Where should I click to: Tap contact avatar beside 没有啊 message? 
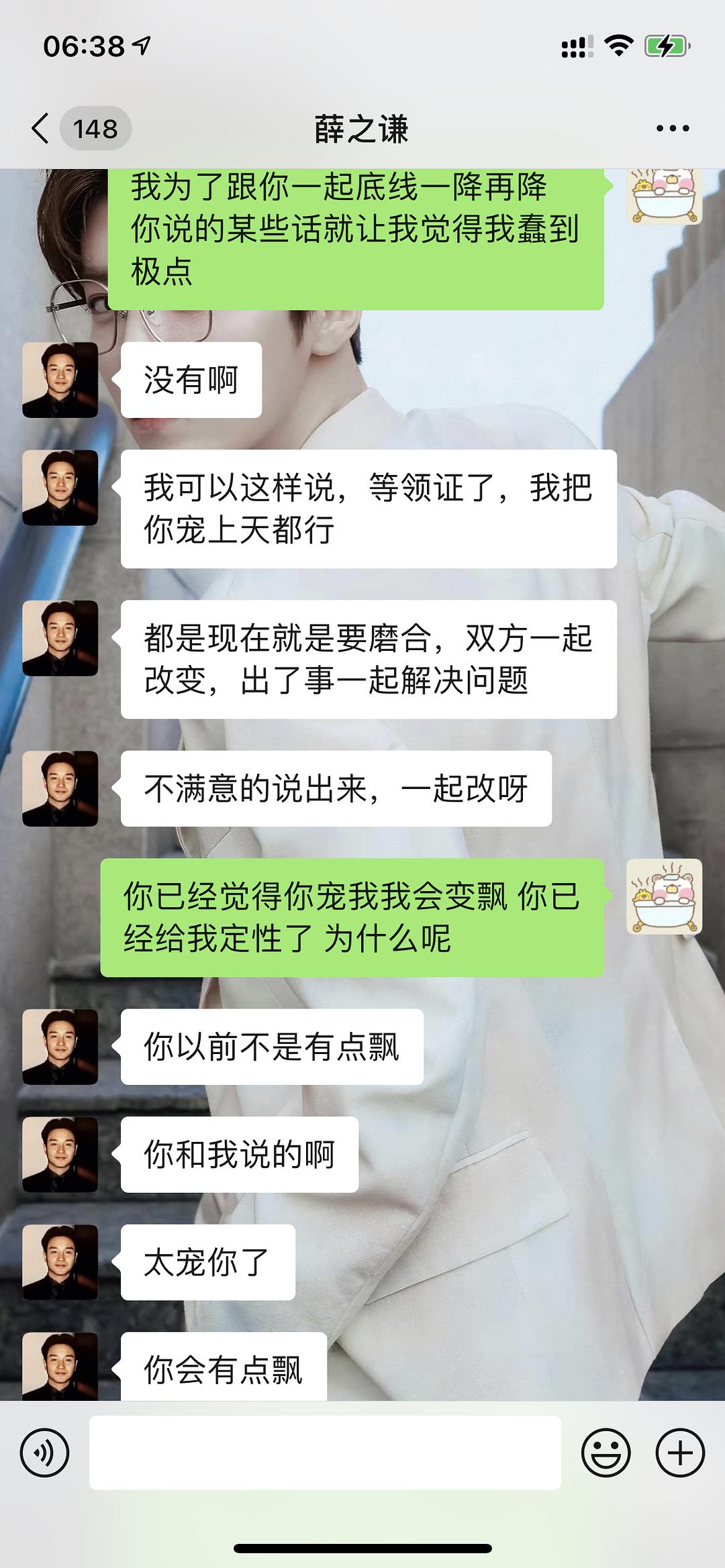pyautogui.click(x=60, y=380)
